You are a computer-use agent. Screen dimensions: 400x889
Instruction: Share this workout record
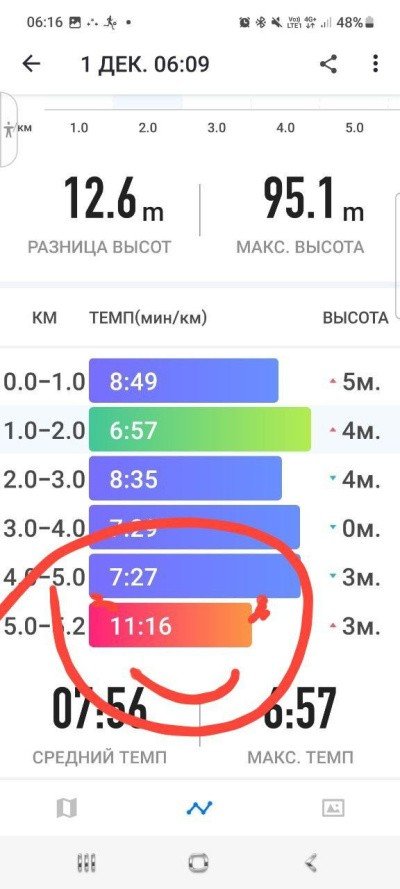328,64
